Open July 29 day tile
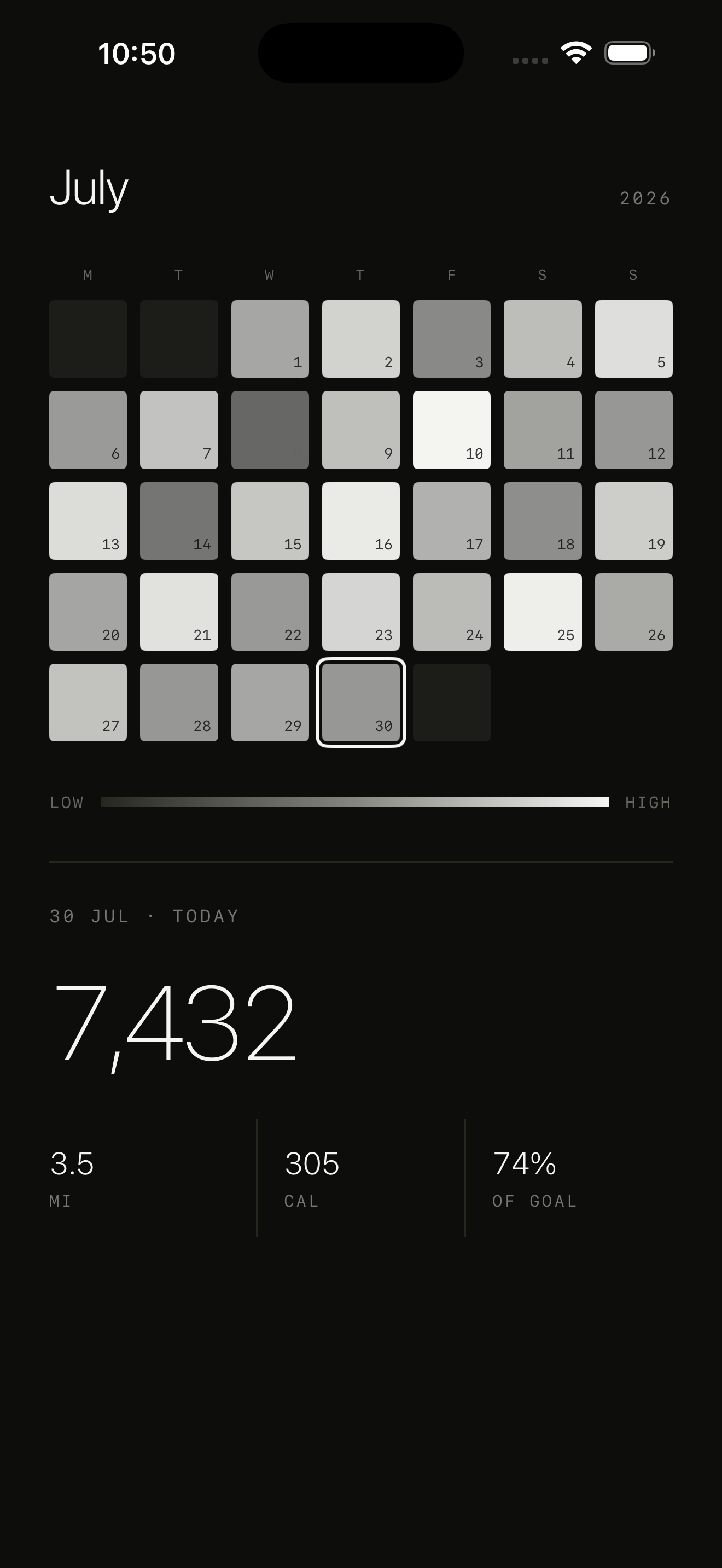The height and width of the screenshot is (1568, 722). (x=270, y=703)
